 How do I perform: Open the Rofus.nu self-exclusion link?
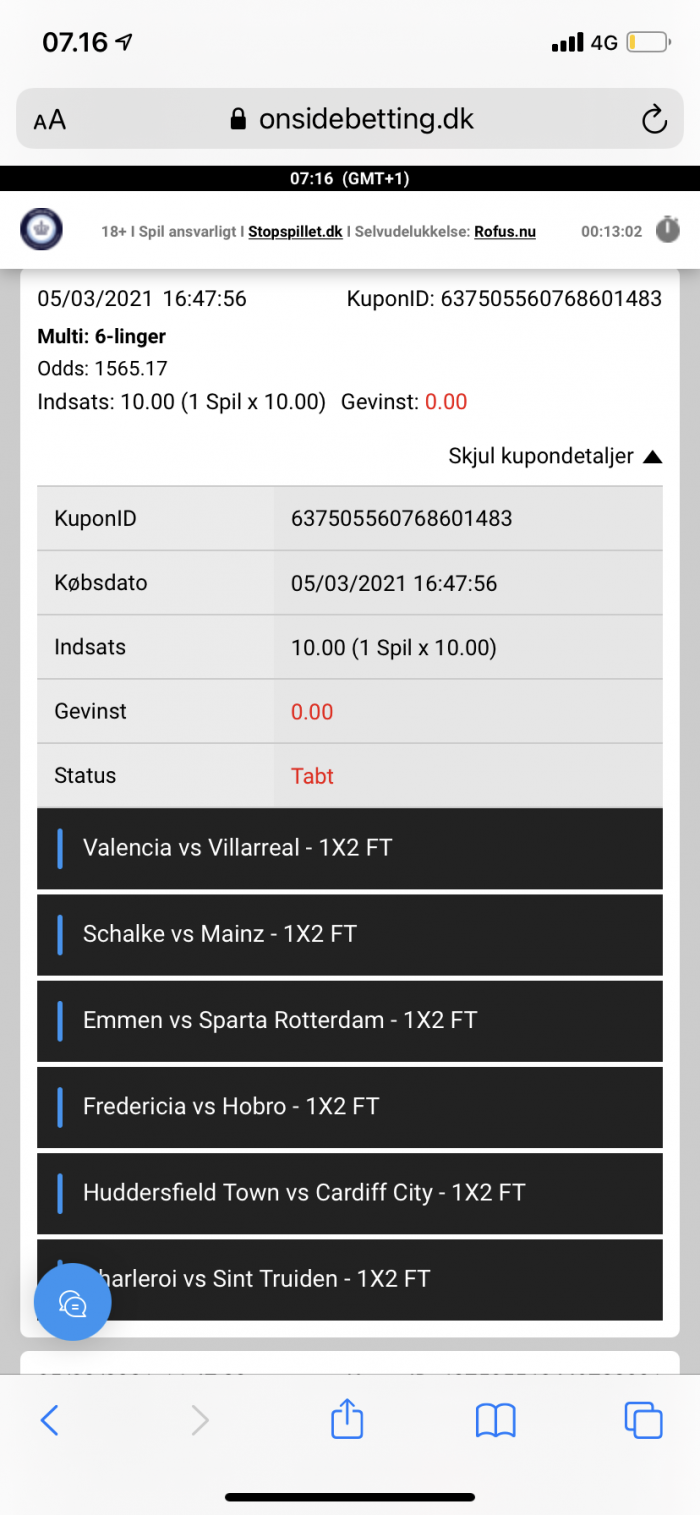click(x=505, y=231)
